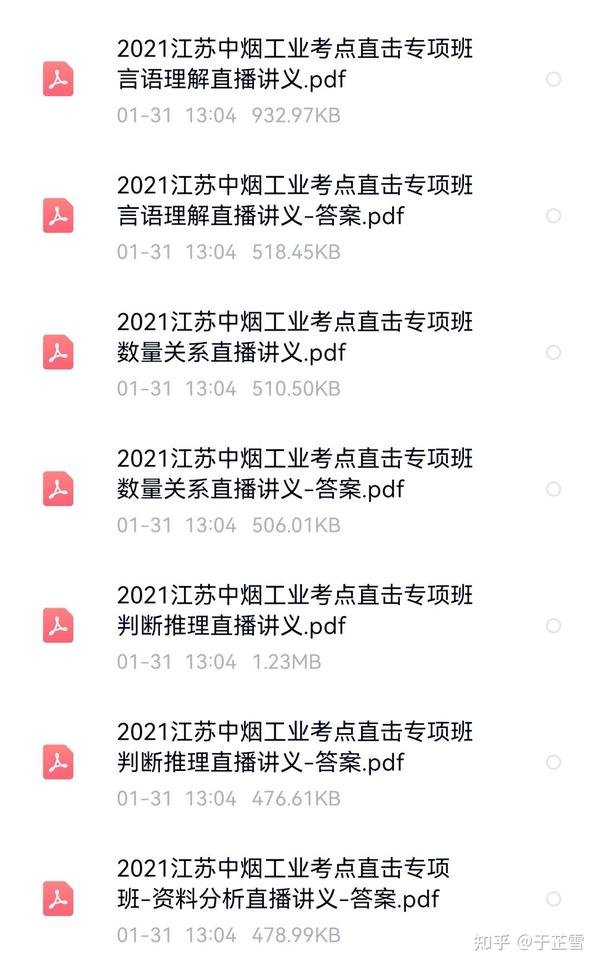
Task: Select the 476.61KB 判断推理 答案 file circle
Action: [554, 762]
